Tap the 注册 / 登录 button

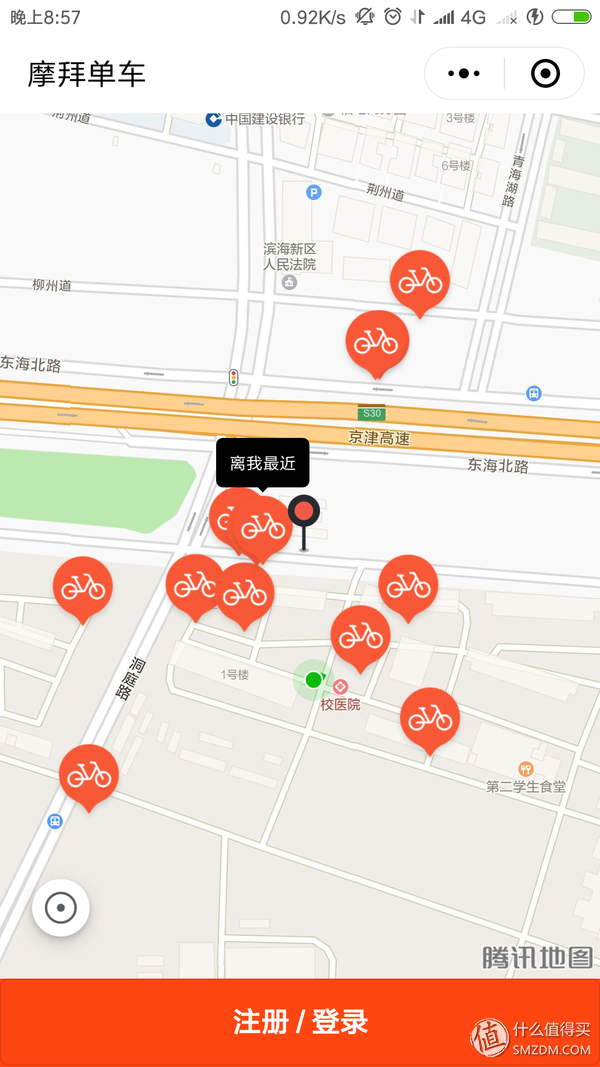point(300,1022)
